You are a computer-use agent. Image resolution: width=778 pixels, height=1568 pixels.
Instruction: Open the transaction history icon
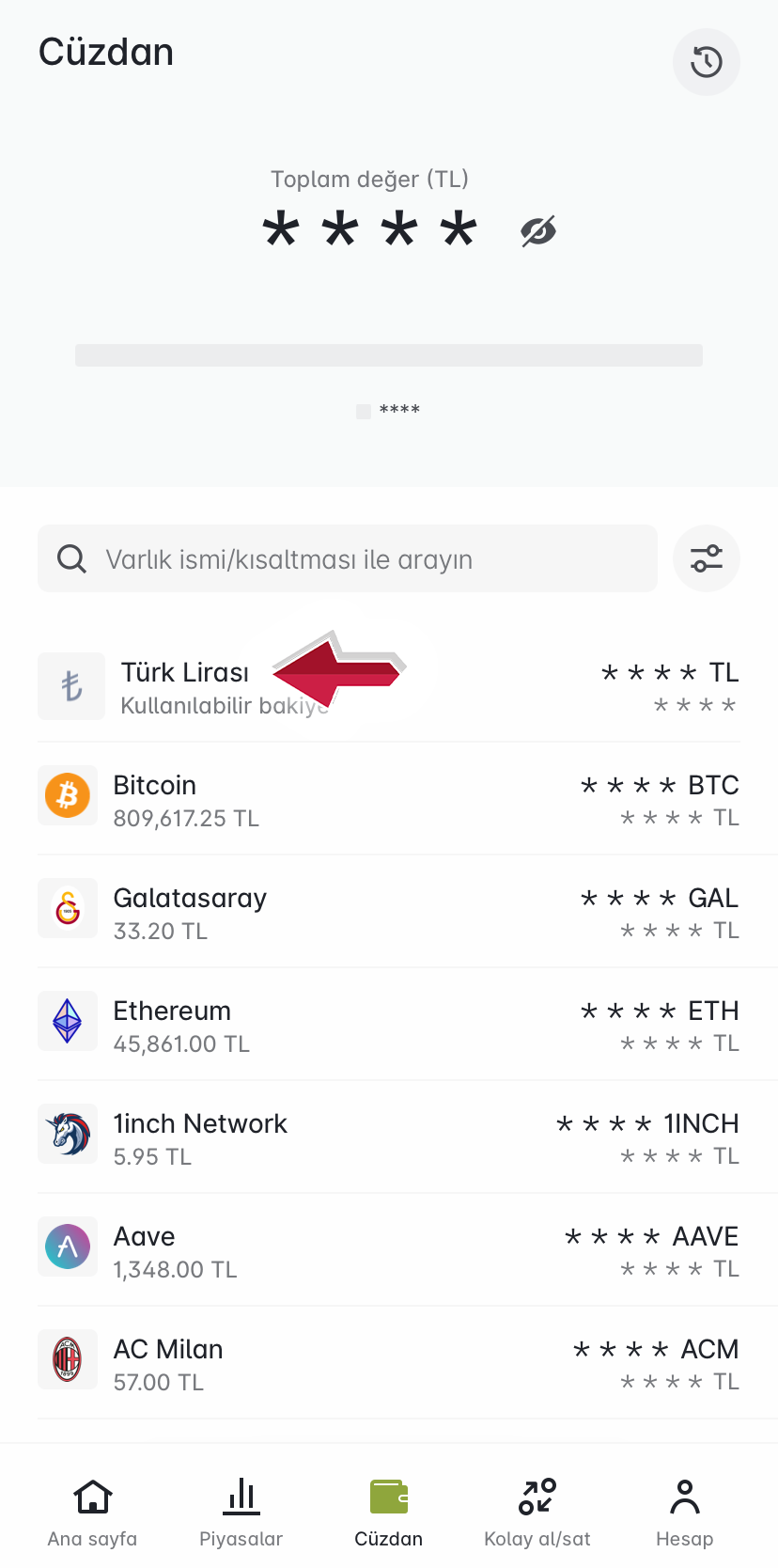coord(707,62)
